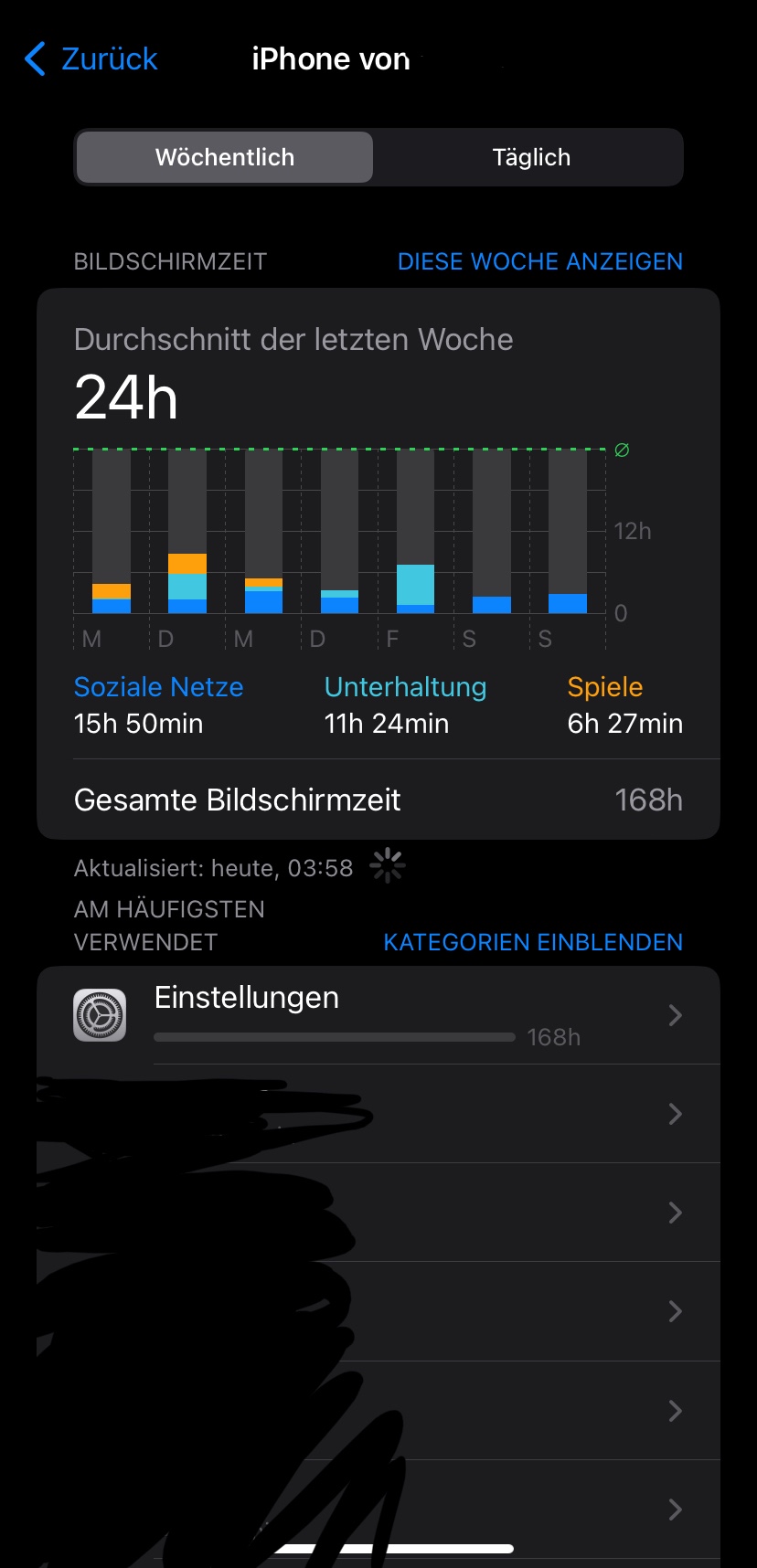
Task: Tap Diese Woche anzeigen link
Action: click(x=539, y=261)
